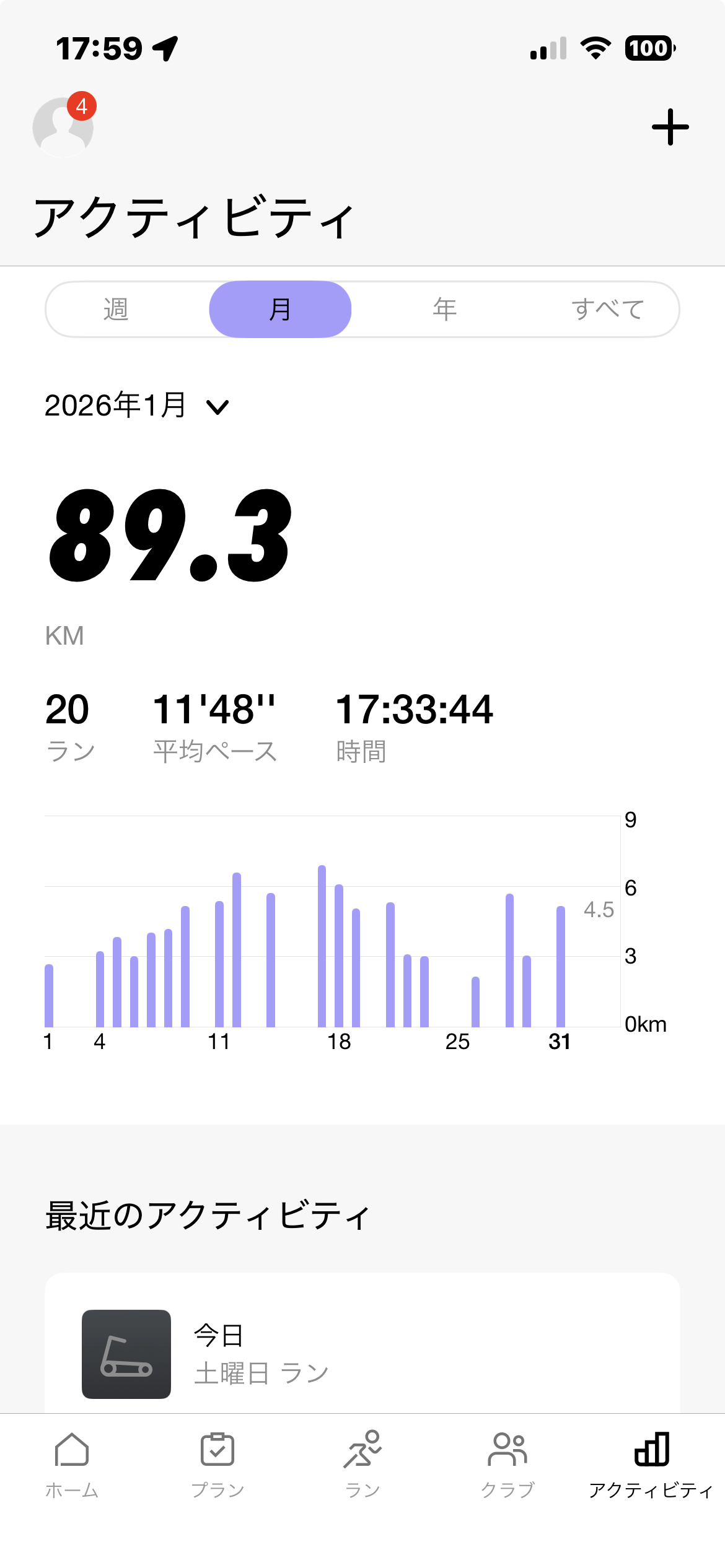Select the アクティビティ bottom tab

pyautogui.click(x=651, y=1464)
